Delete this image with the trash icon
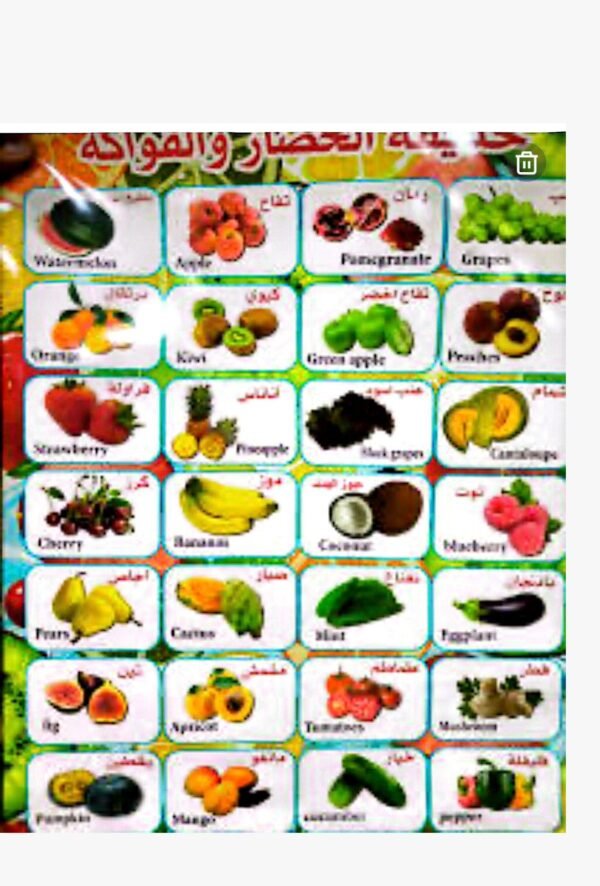This screenshot has width=600, height=886. 527,162
